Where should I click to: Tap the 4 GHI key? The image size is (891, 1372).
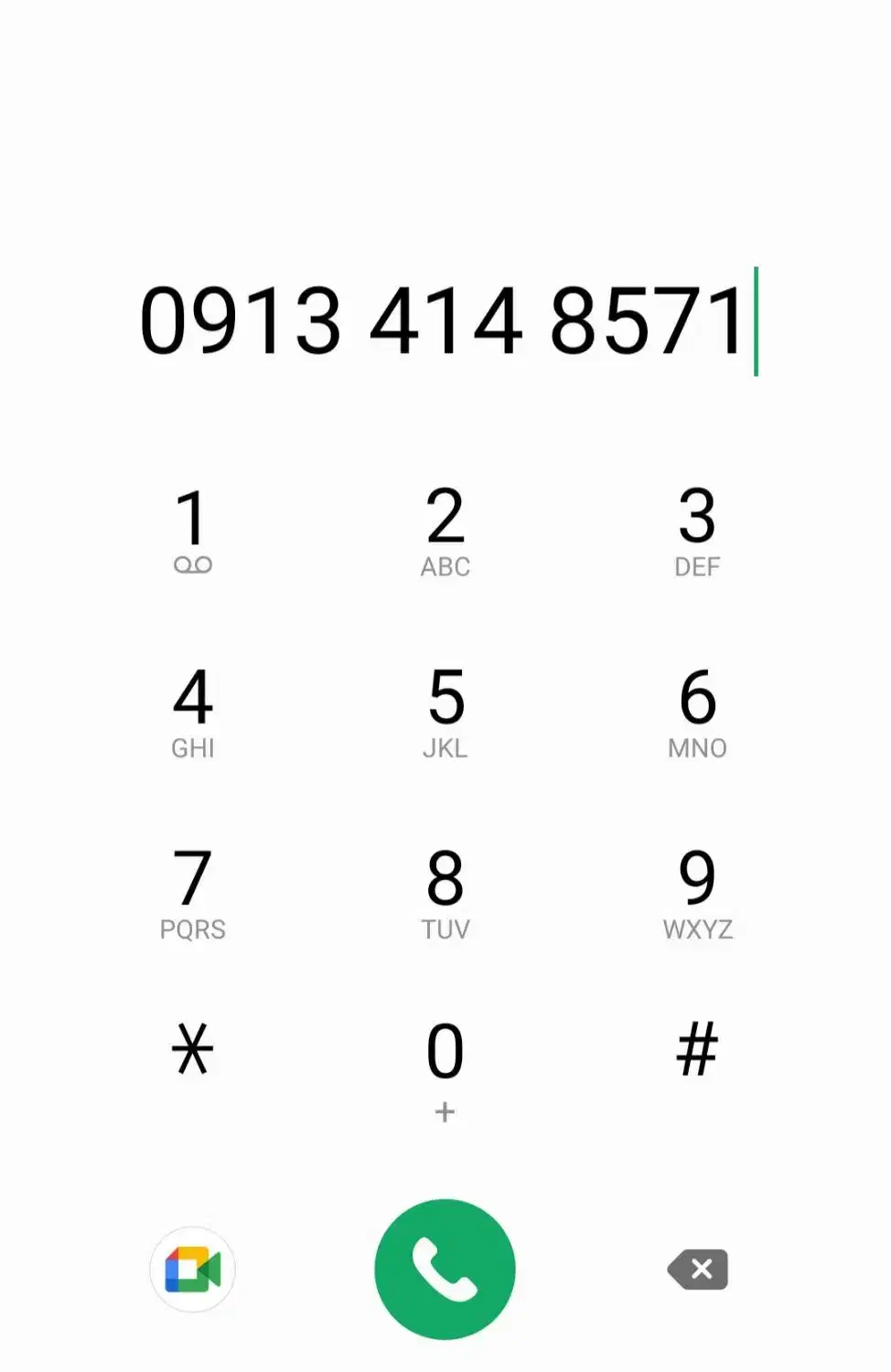pyautogui.click(x=192, y=713)
